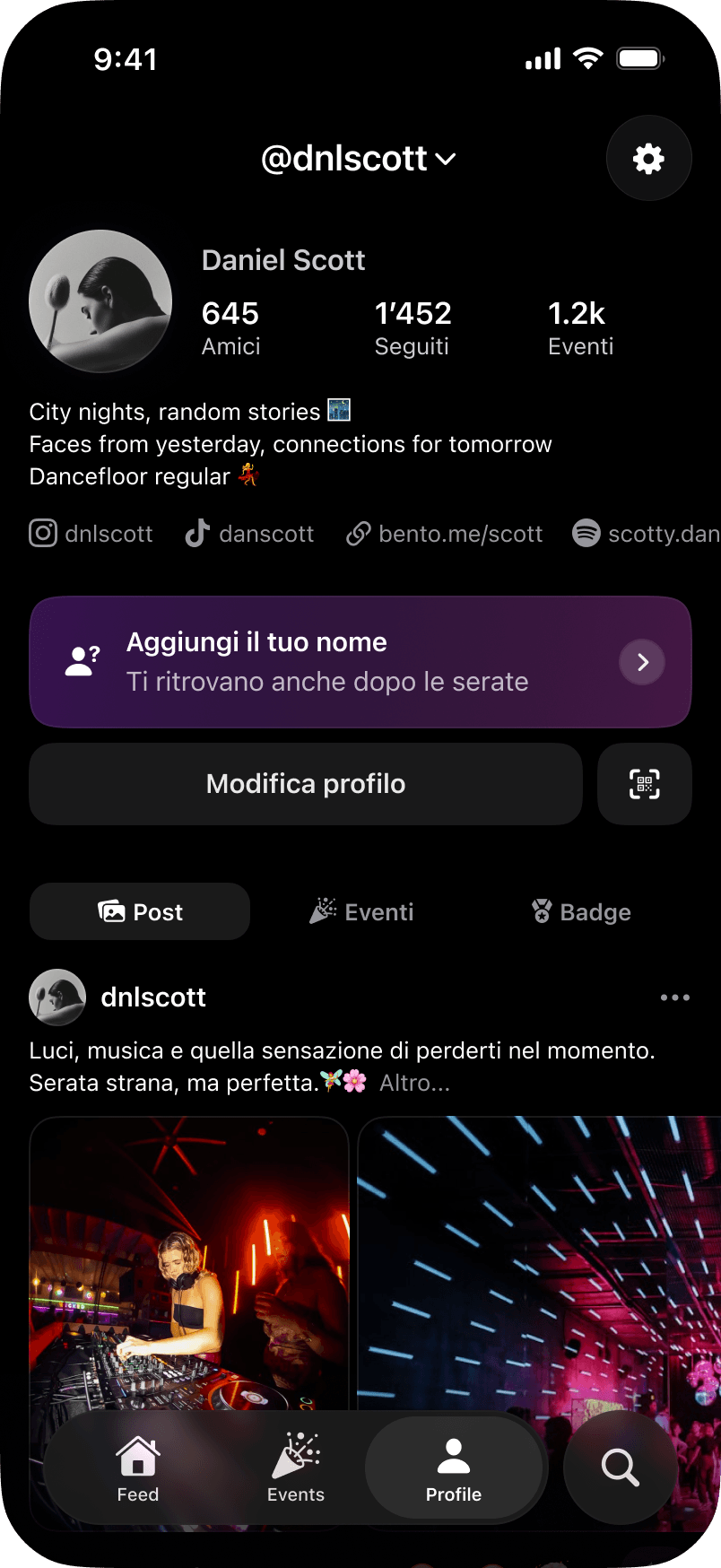Open the bento.me/scott link
Viewport: 721px width, 1568px height.
click(x=444, y=533)
